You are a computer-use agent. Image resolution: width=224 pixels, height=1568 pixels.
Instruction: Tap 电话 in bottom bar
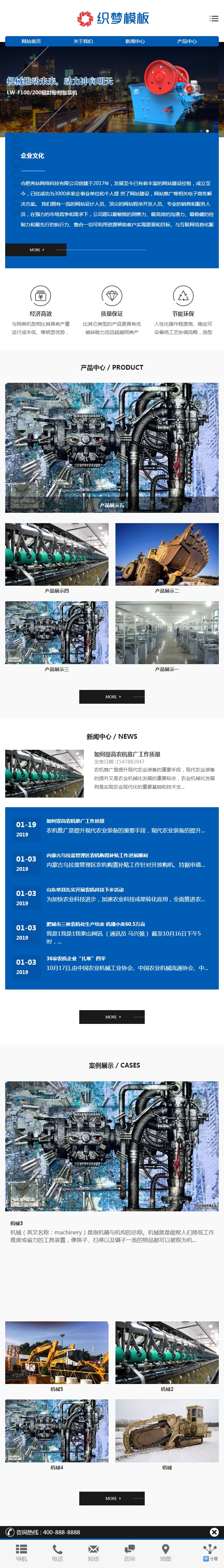pos(57,1552)
